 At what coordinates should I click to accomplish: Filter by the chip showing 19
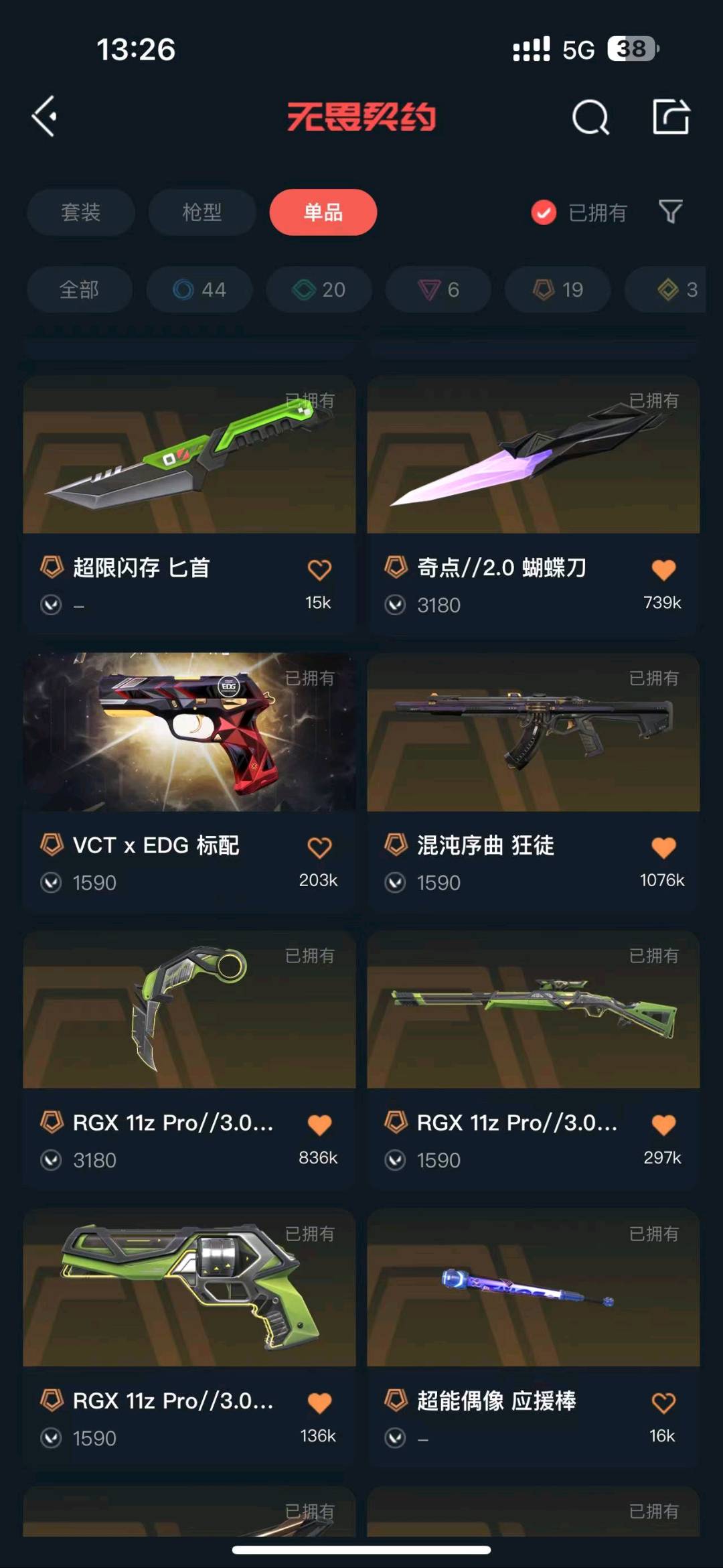point(558,289)
